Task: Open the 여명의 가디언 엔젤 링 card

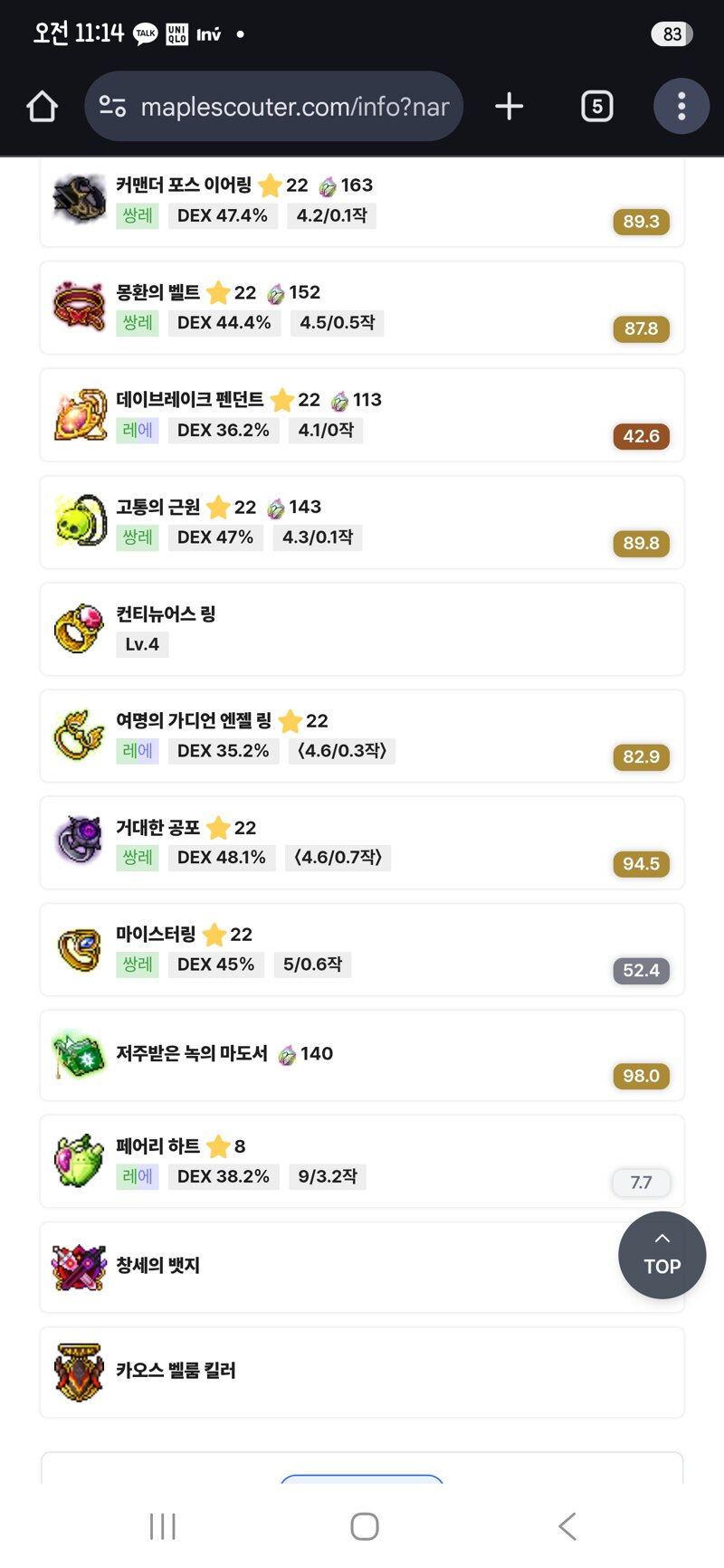Action: point(362,736)
